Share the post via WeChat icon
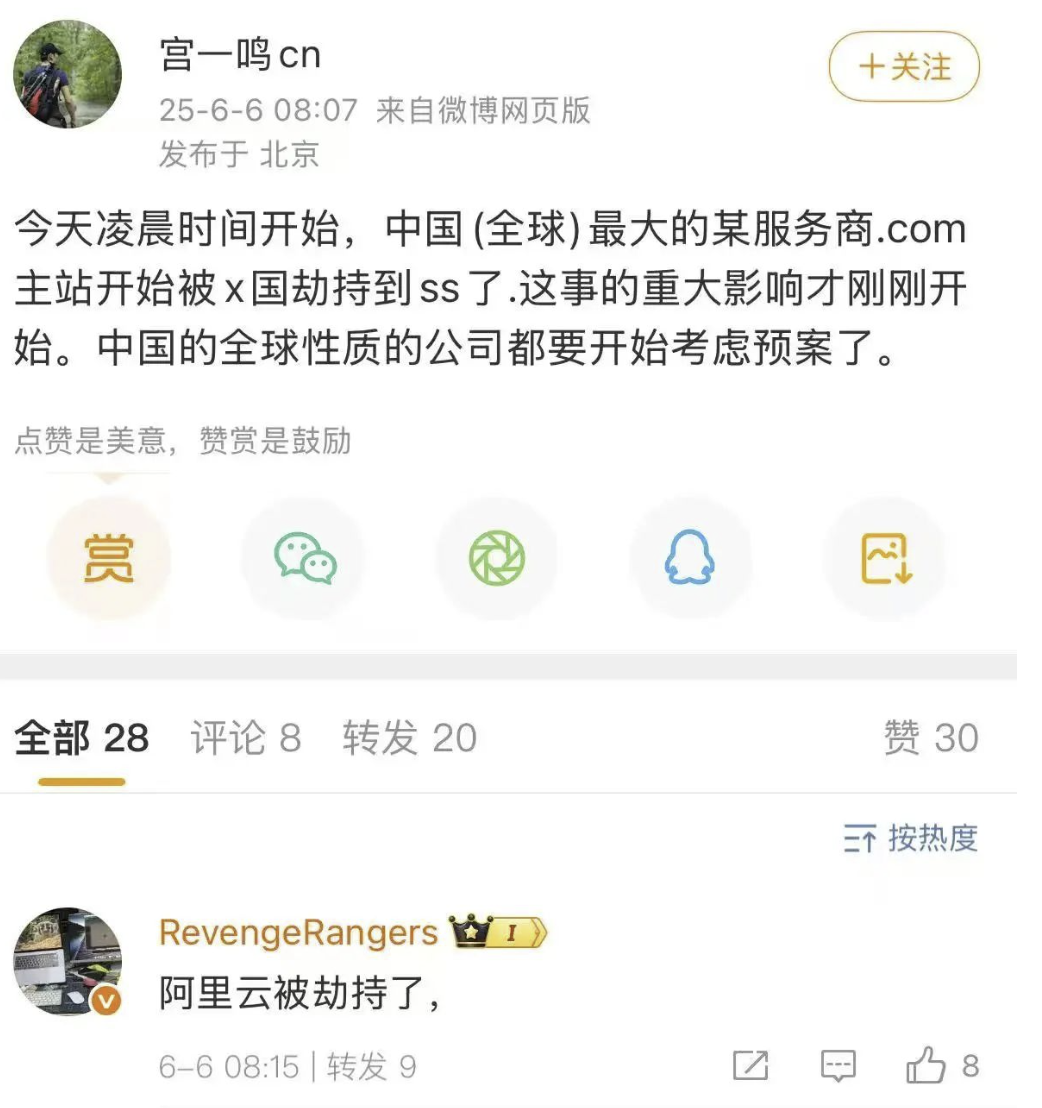Screen dimensions: 1042x1108 pyautogui.click(x=303, y=558)
